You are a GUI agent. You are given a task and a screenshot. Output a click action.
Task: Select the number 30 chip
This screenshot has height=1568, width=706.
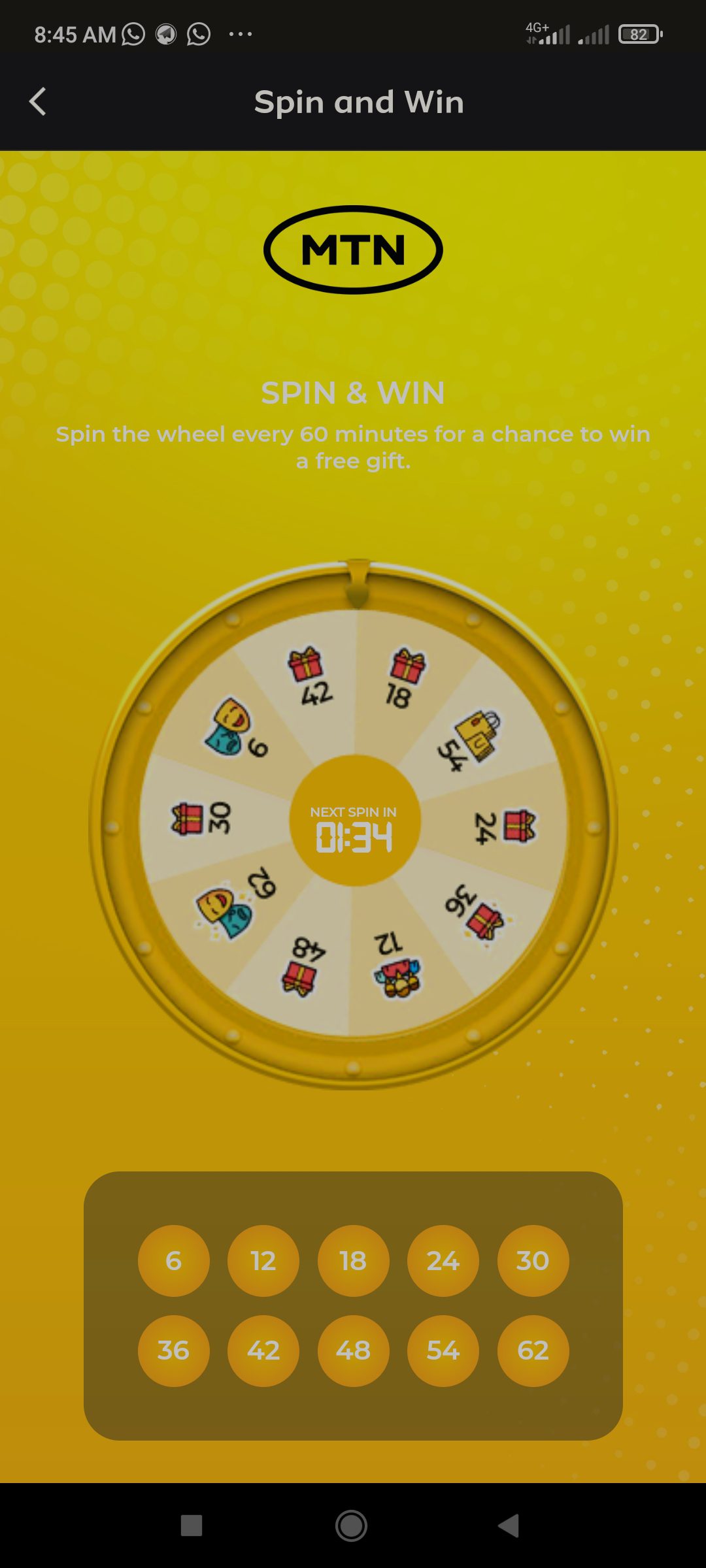533,1260
